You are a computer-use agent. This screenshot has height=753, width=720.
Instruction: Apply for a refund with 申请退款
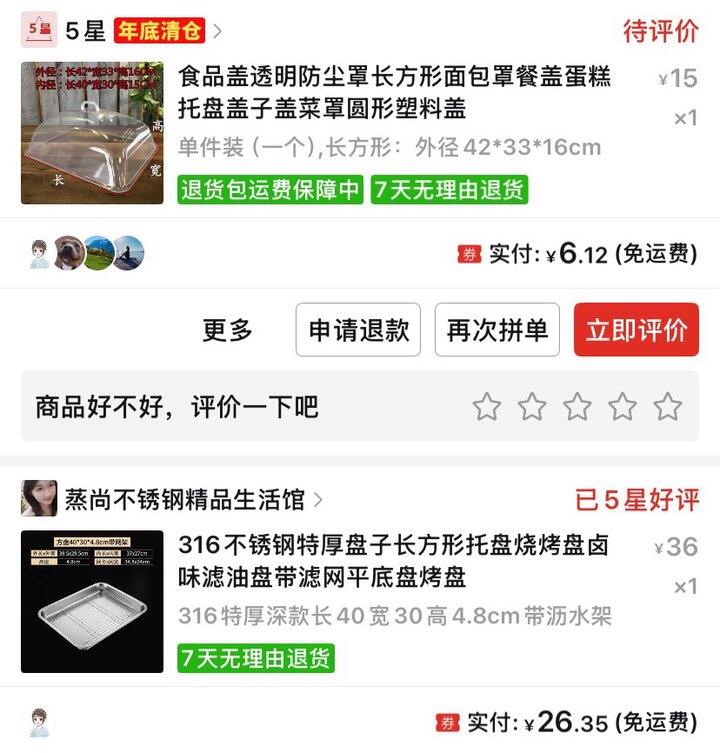(358, 331)
